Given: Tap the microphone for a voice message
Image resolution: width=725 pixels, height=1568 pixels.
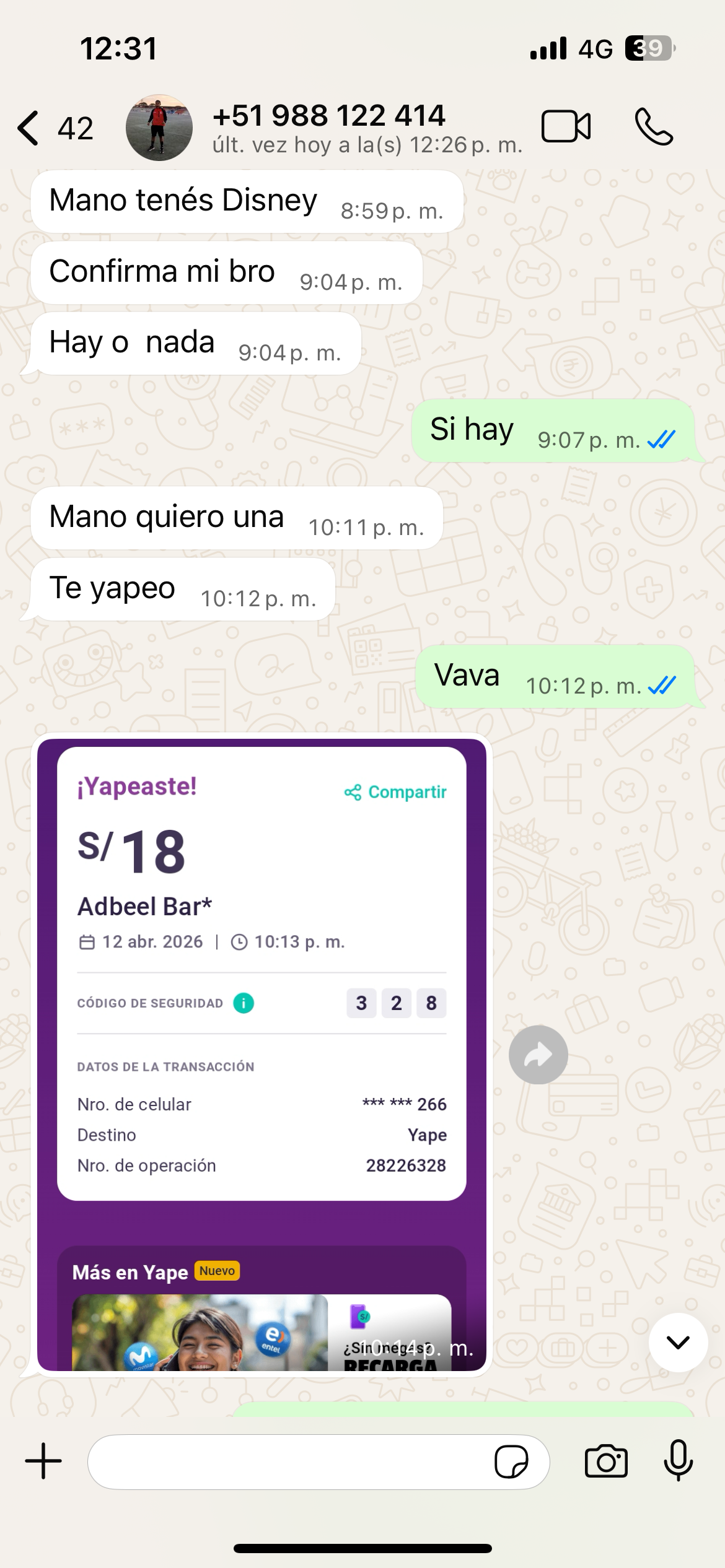Looking at the screenshot, I should coord(679,1461).
